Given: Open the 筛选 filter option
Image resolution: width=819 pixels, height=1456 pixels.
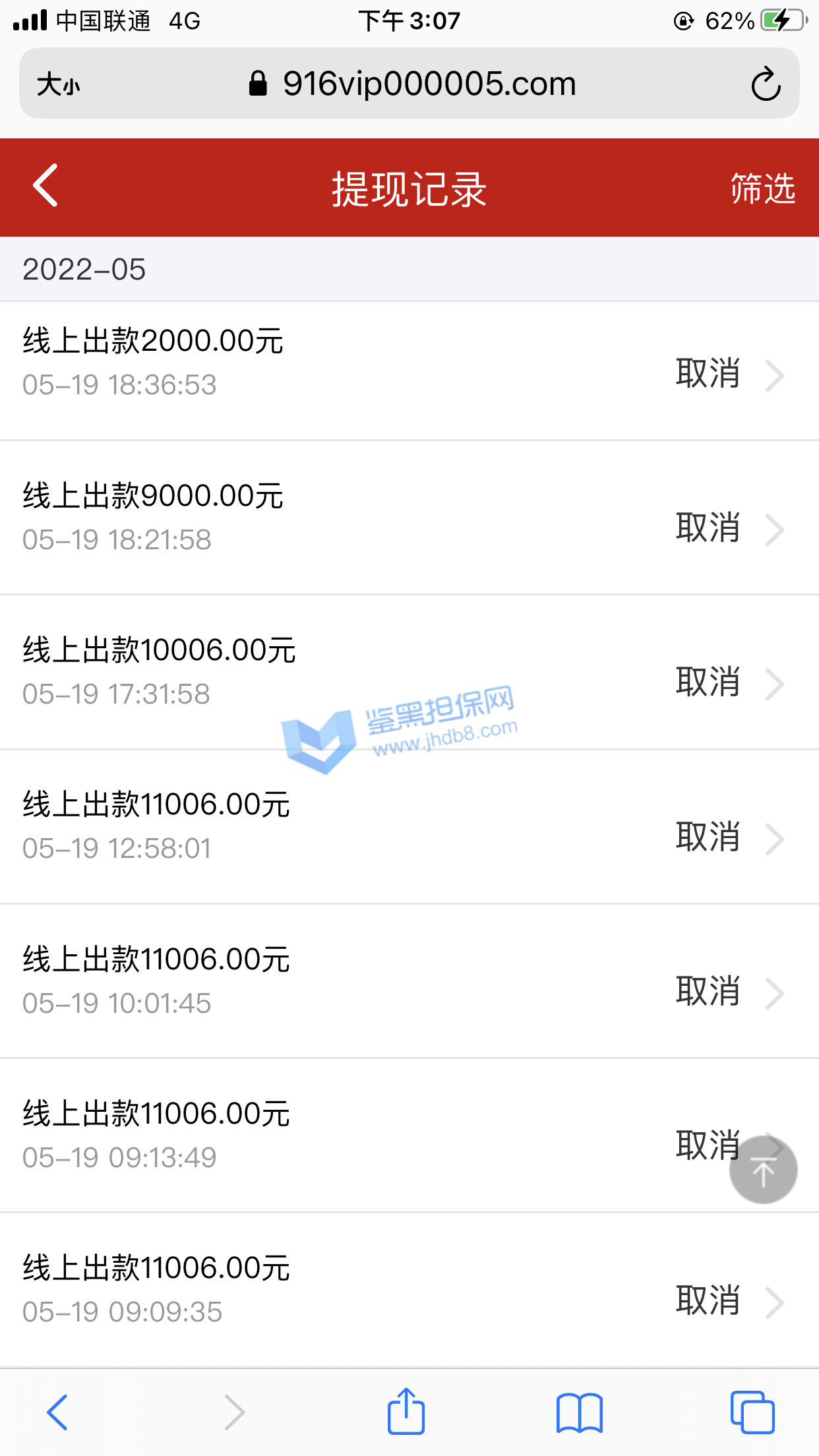Looking at the screenshot, I should [762, 189].
